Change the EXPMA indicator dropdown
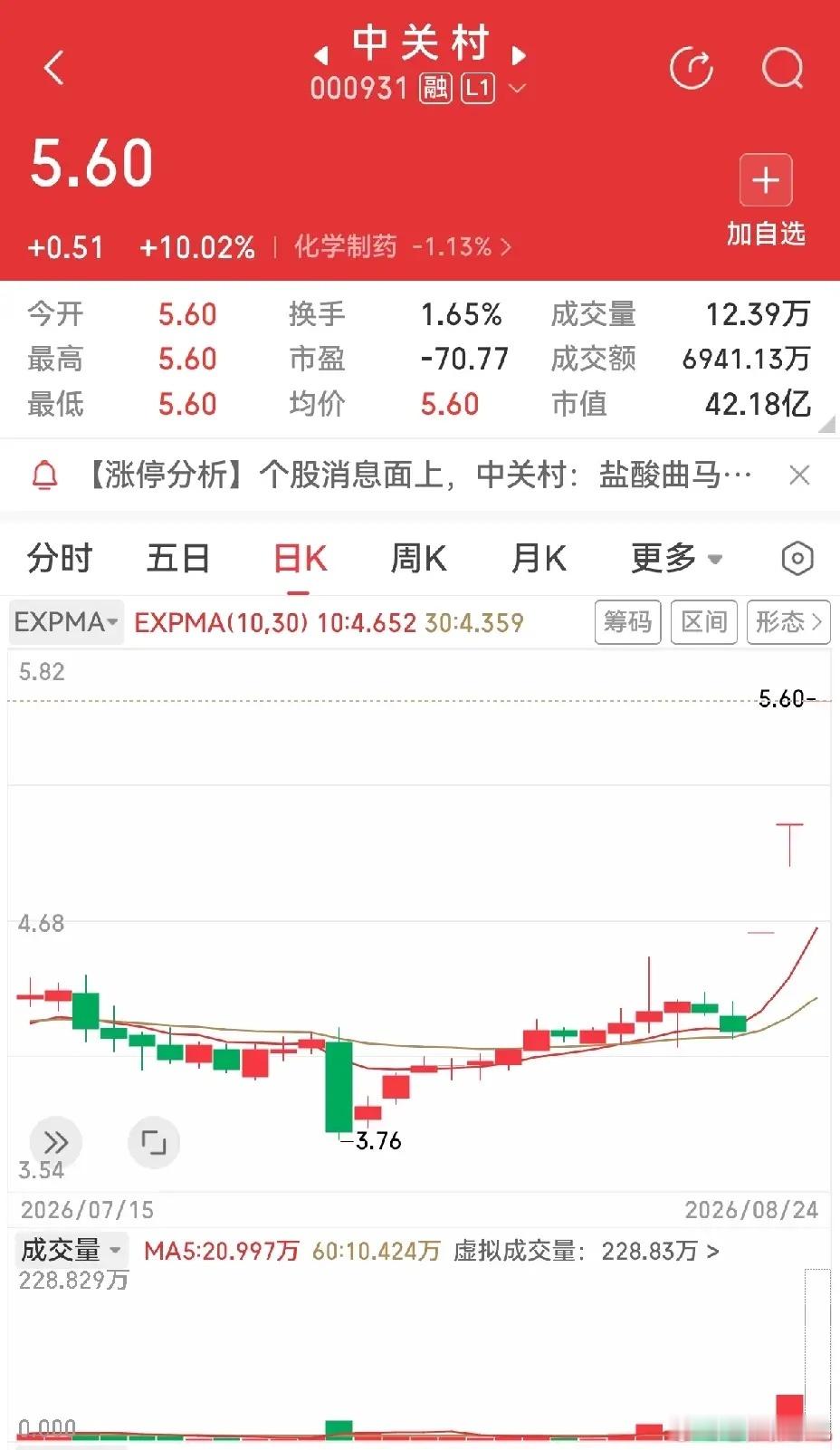 66,622
